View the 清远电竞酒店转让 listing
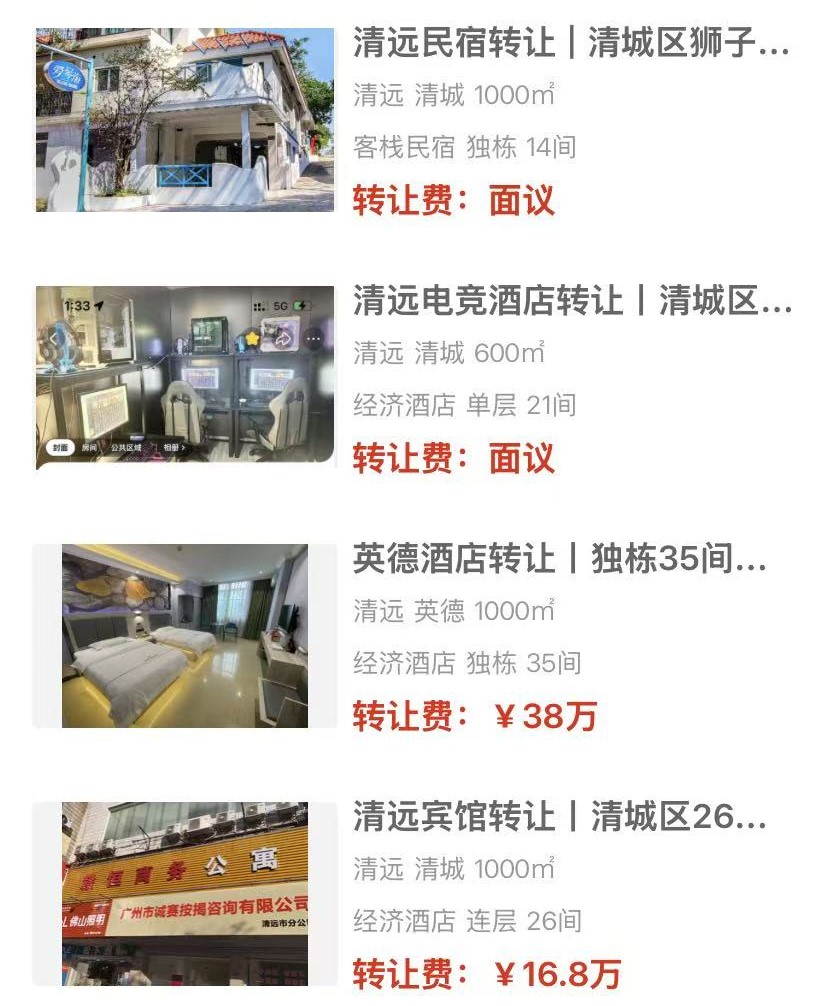 (x=570, y=301)
